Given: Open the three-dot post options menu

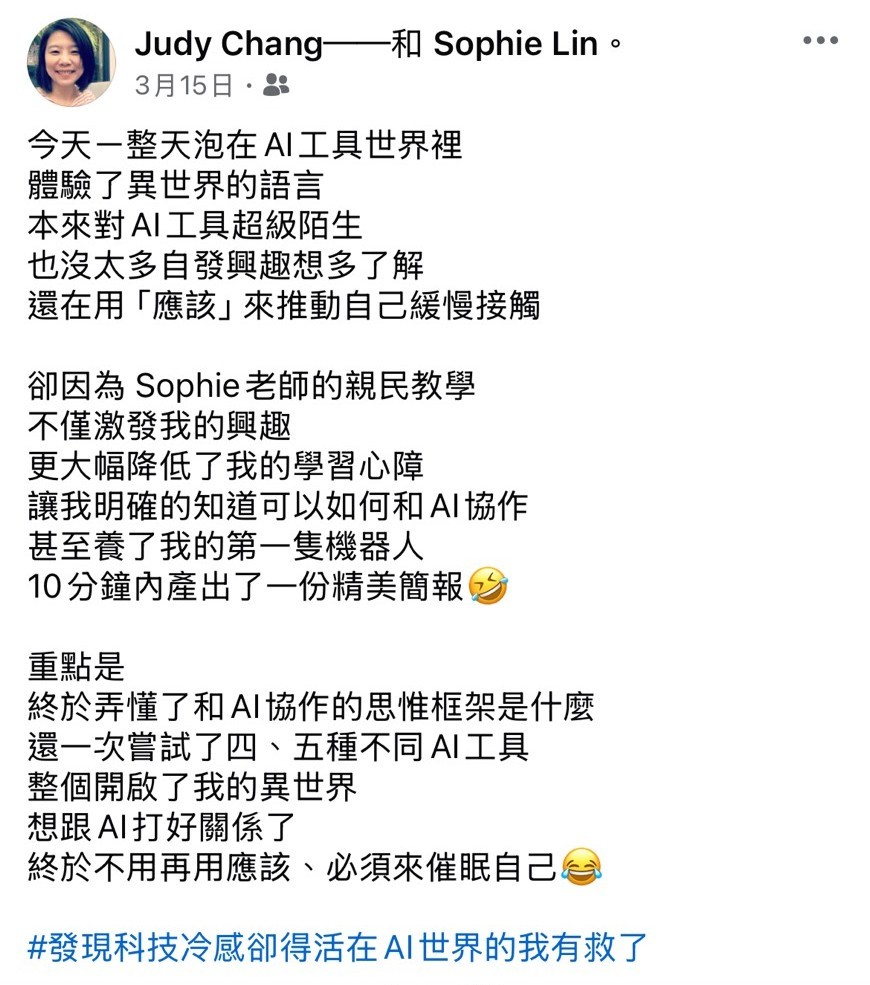Looking at the screenshot, I should click(820, 40).
